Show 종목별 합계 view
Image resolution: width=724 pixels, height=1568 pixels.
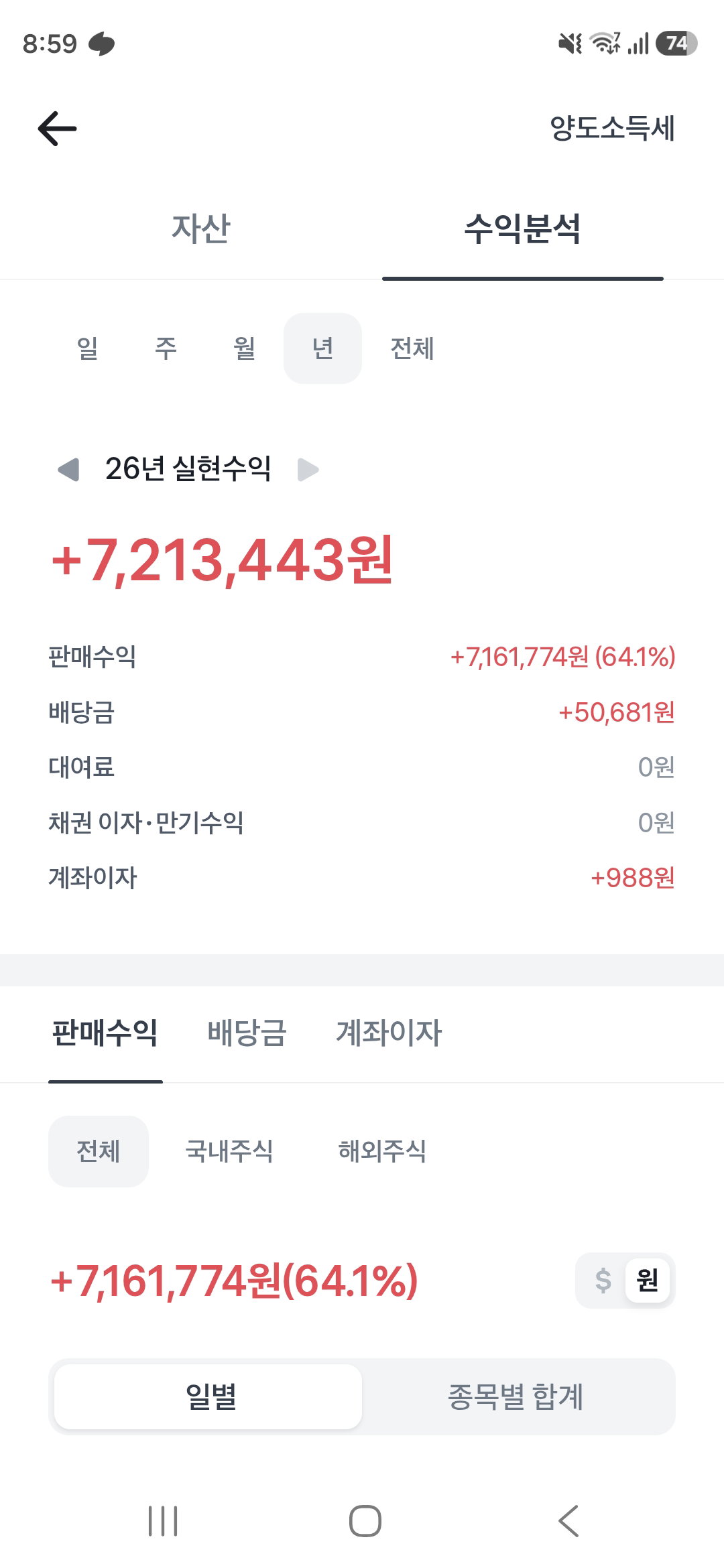click(516, 1397)
